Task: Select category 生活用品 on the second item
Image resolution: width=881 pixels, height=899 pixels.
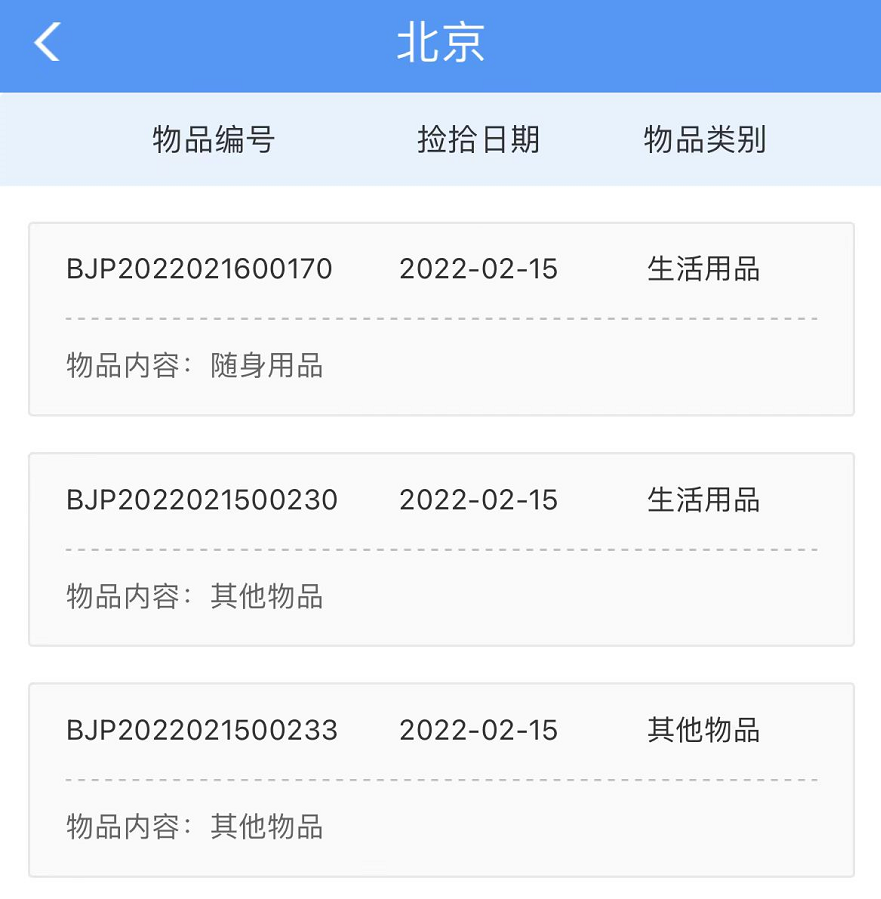Action: (x=704, y=499)
